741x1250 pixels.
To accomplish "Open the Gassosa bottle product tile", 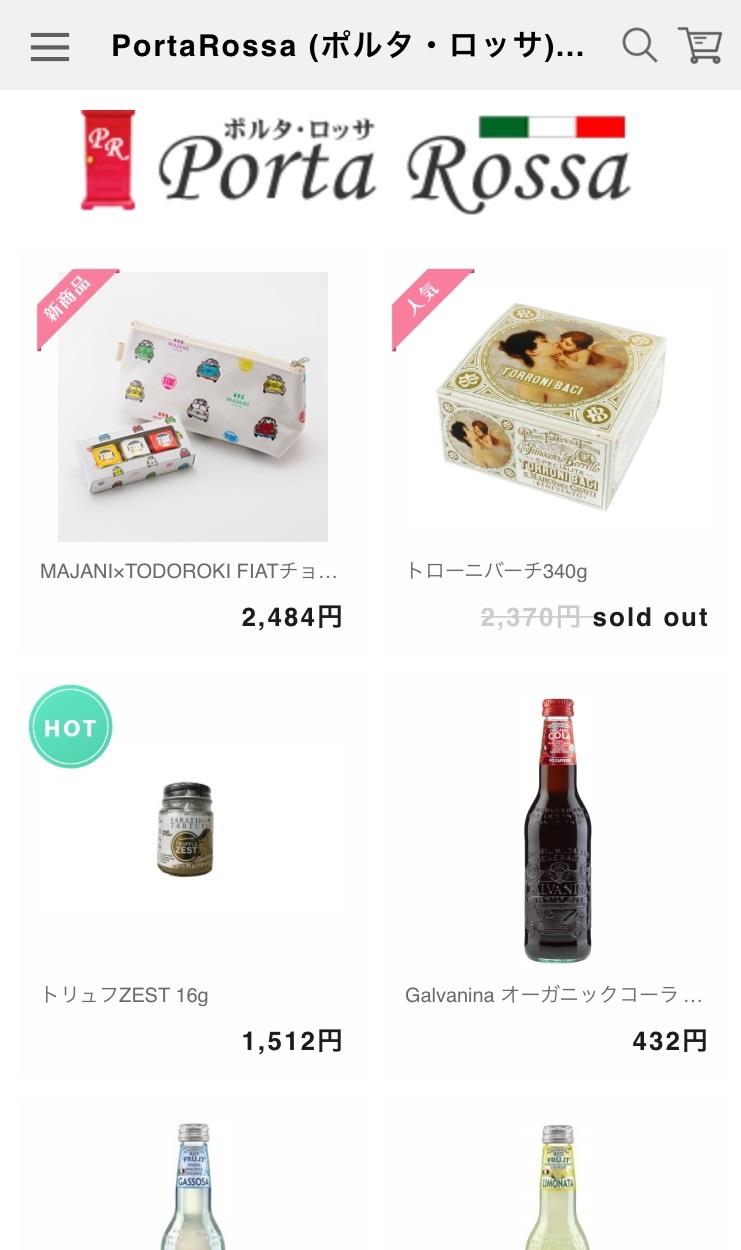I will click(193, 1185).
